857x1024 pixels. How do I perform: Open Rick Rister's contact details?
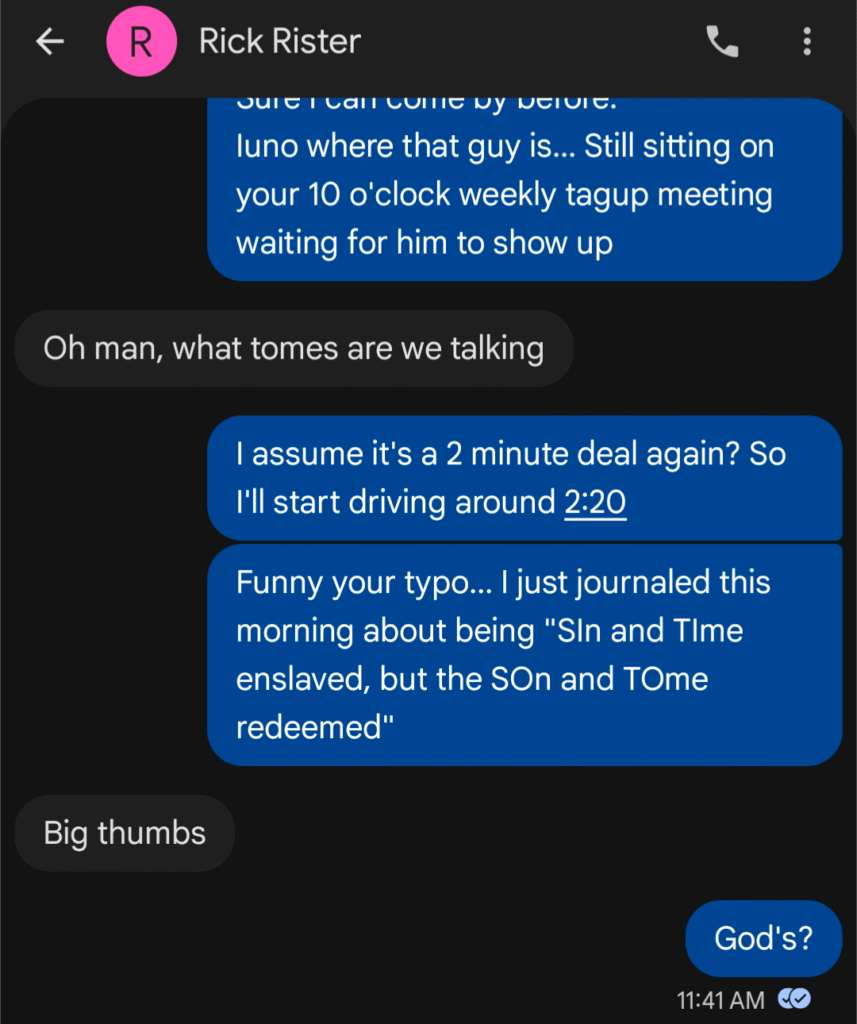(279, 42)
